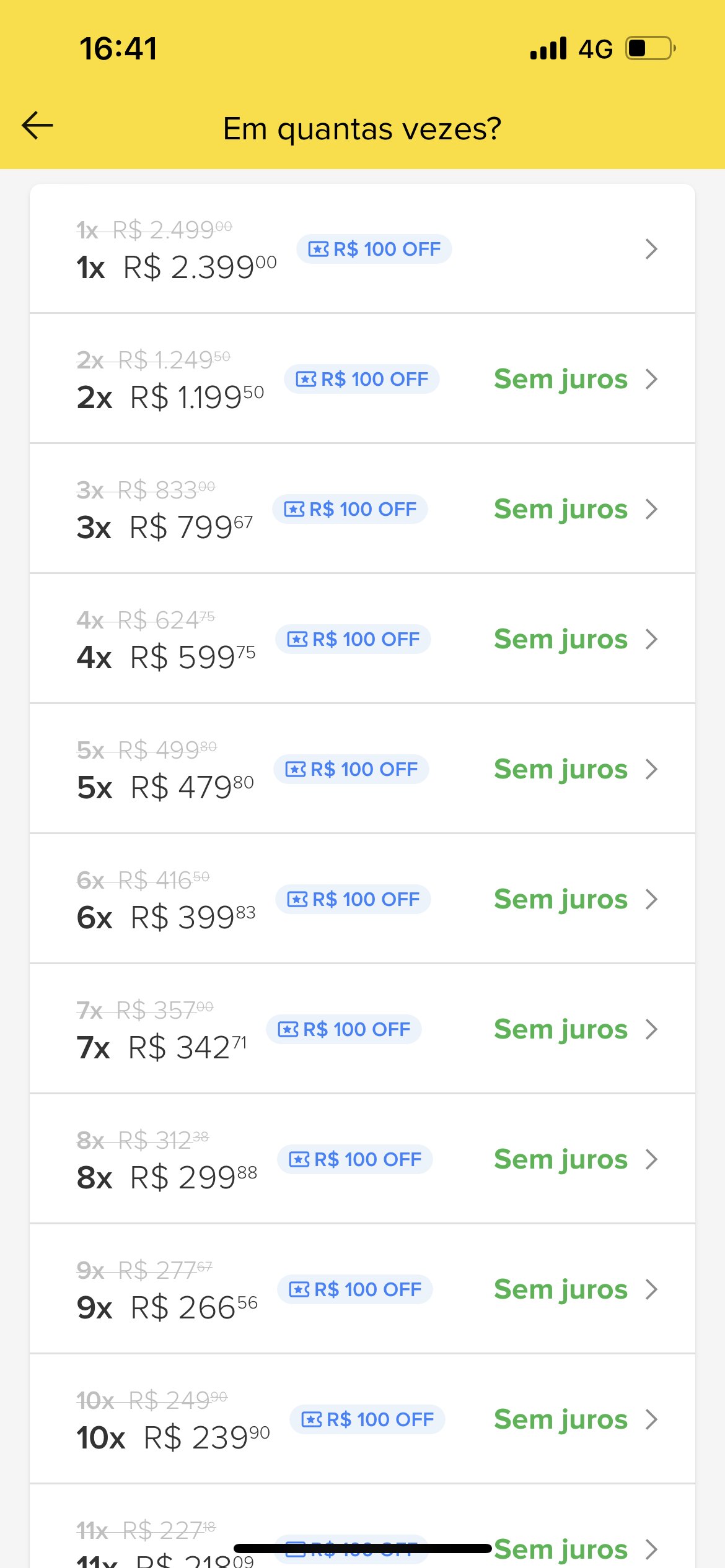The height and width of the screenshot is (1568, 725).
Task: Tap the 6x R$ 399,83 installment row
Action: [x=362, y=899]
